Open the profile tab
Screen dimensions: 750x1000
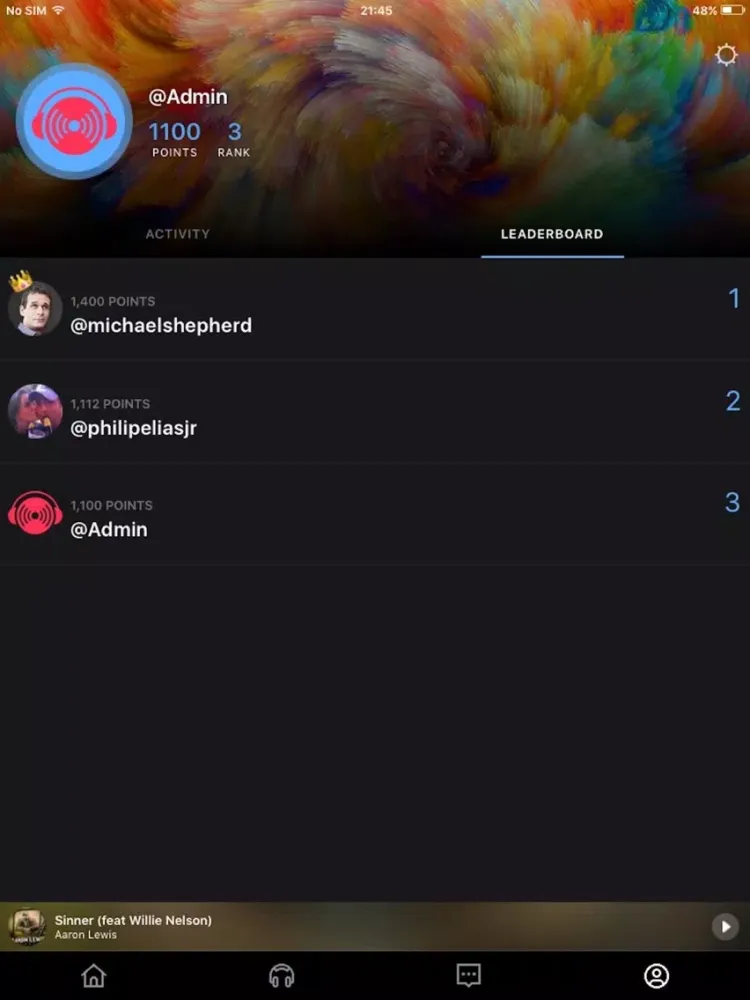point(656,976)
